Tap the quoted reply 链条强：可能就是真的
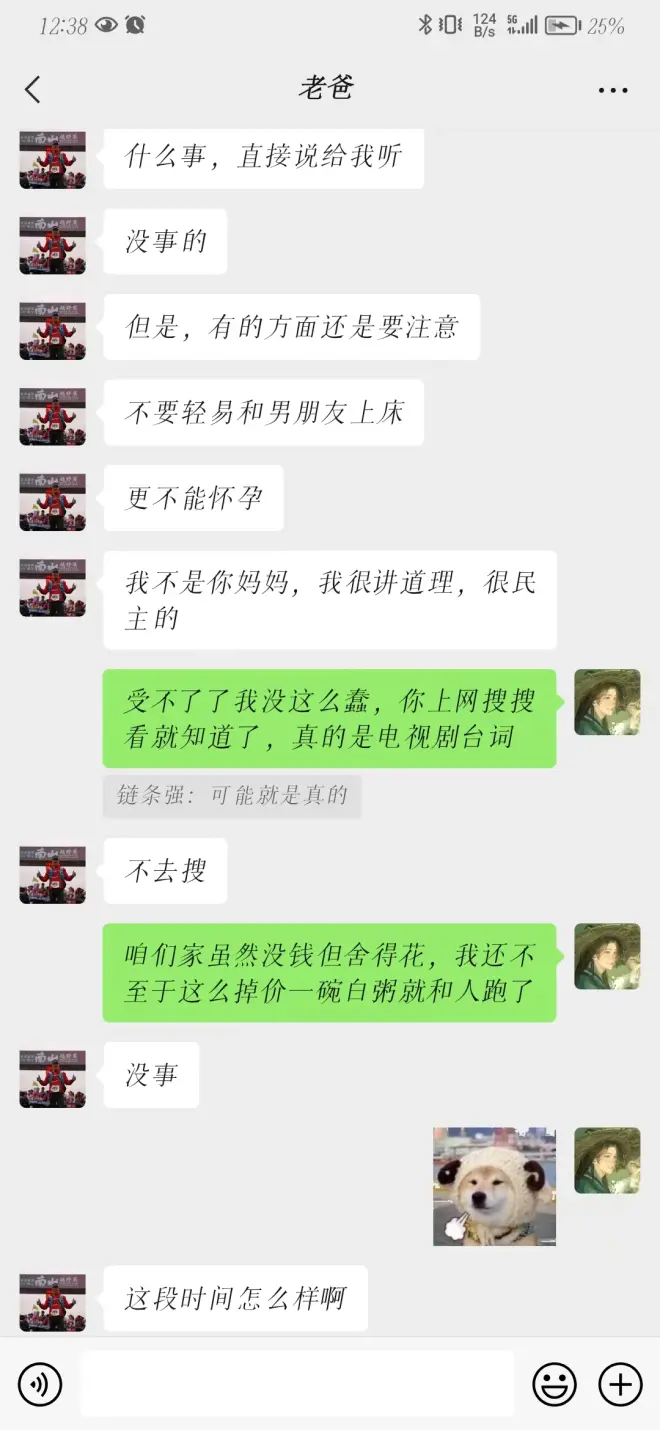Image resolution: width=660 pixels, height=1430 pixels. (232, 796)
